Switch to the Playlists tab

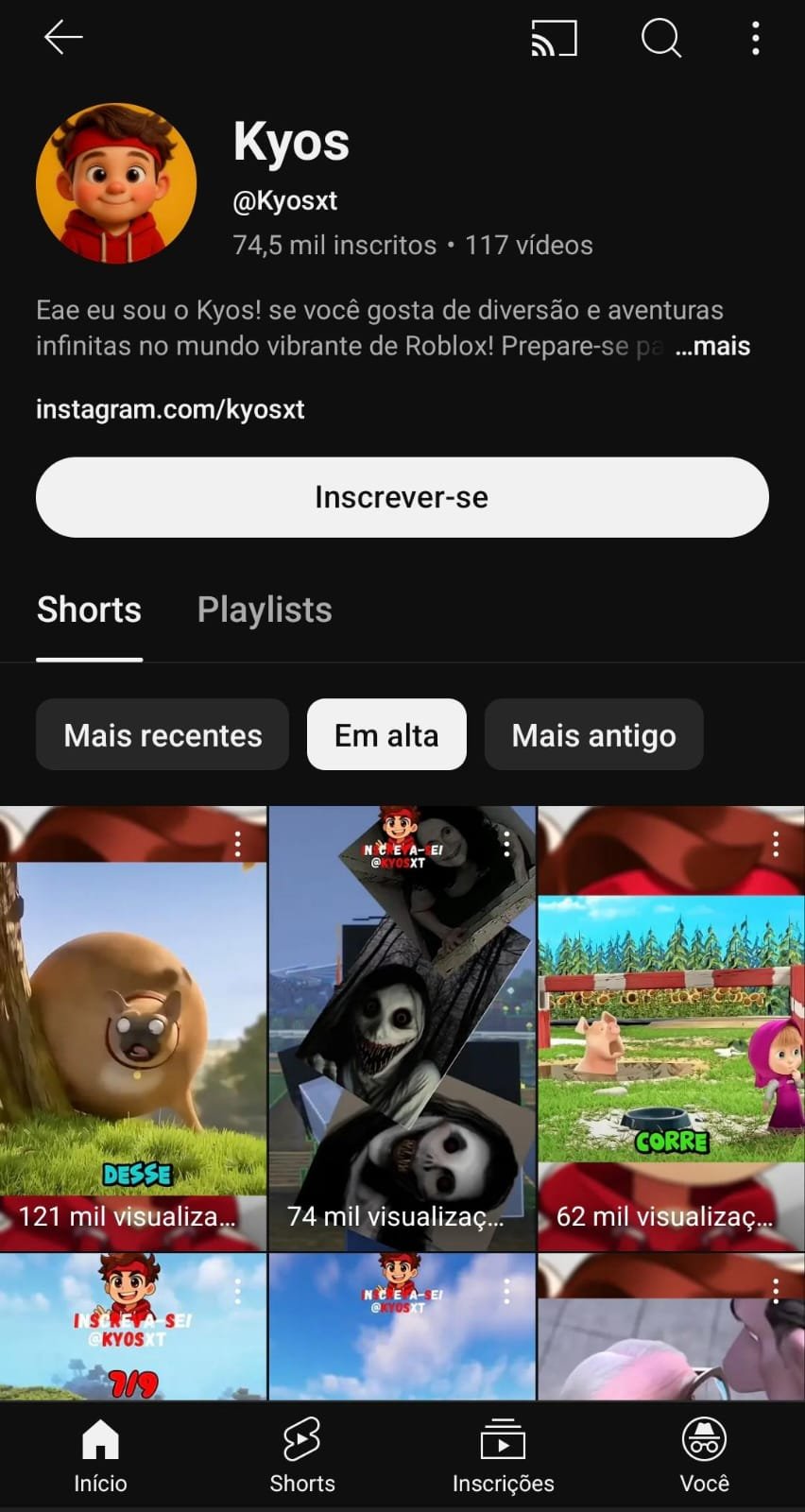point(265,610)
